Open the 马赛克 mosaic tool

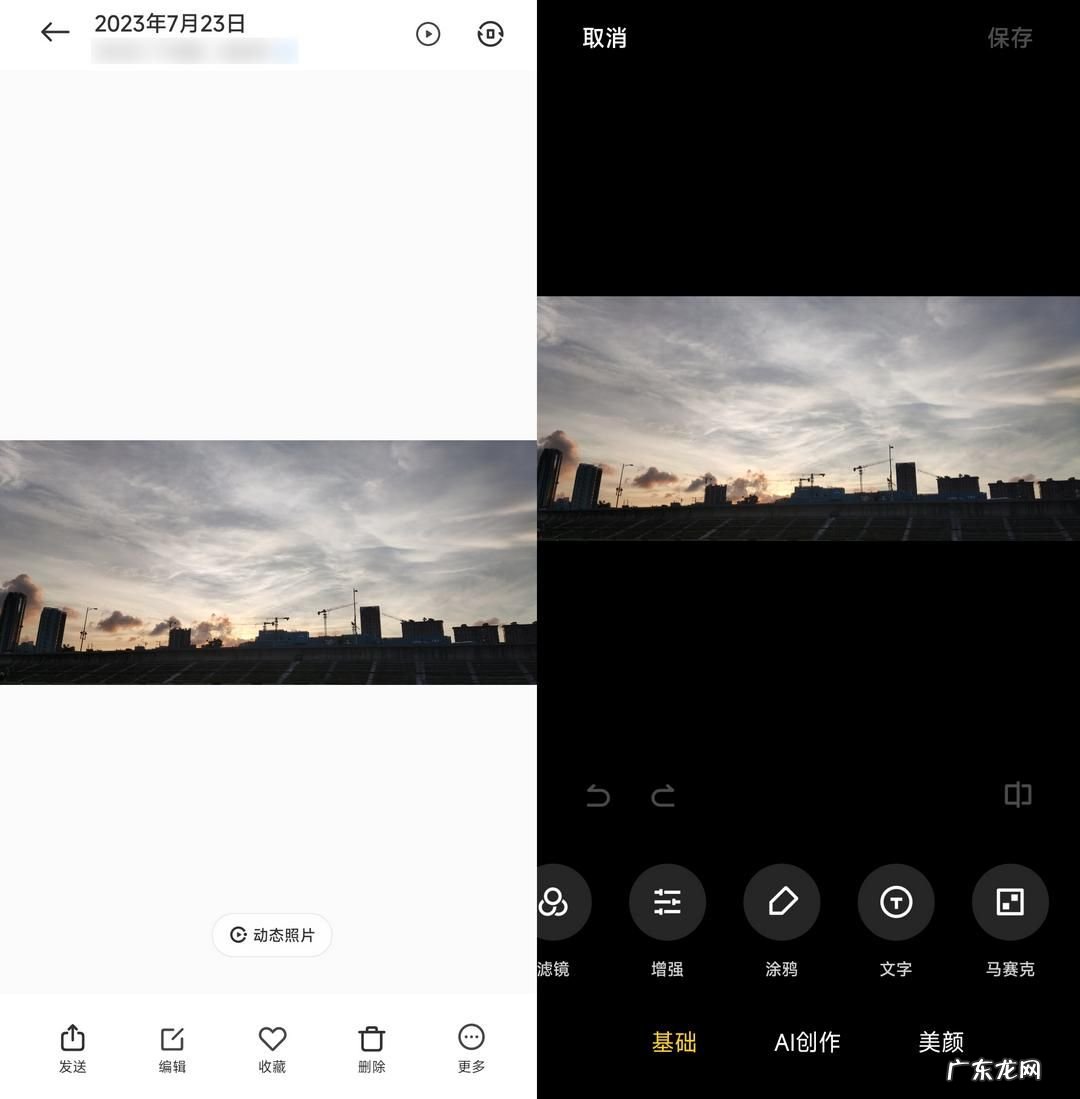pyautogui.click(x=1010, y=903)
